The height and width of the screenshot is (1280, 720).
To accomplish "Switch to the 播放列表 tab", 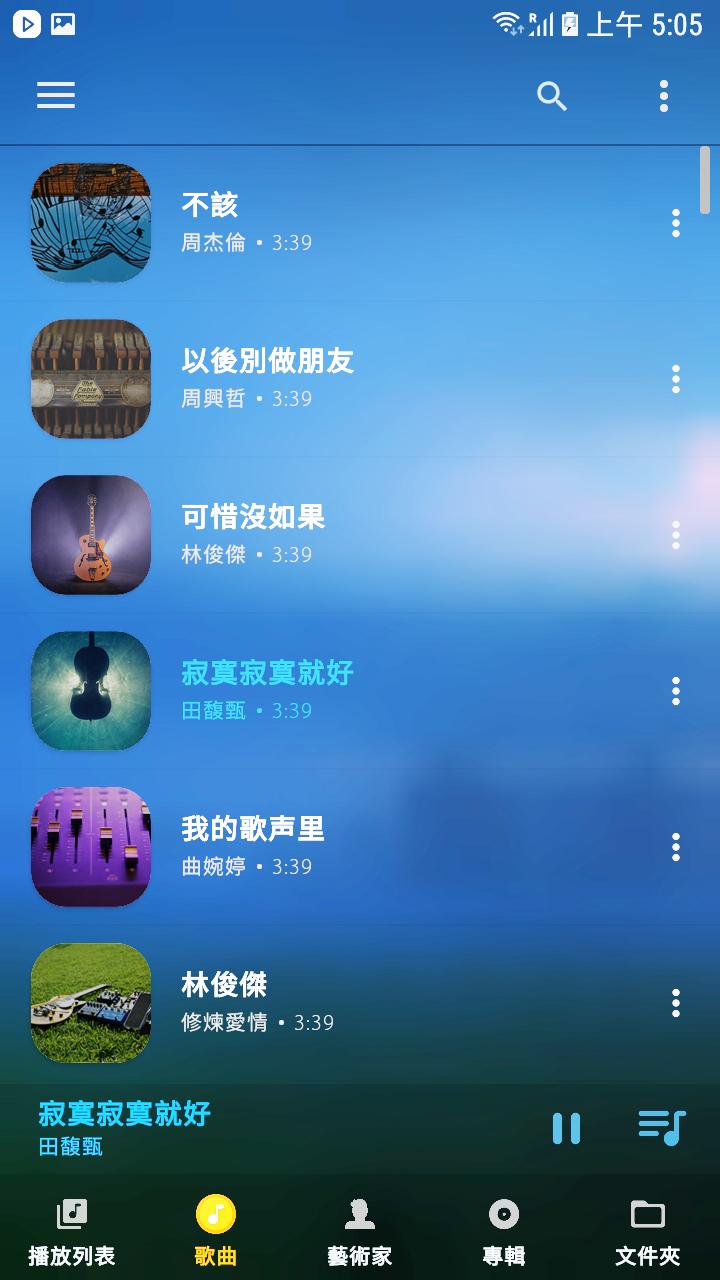I will point(72,1232).
